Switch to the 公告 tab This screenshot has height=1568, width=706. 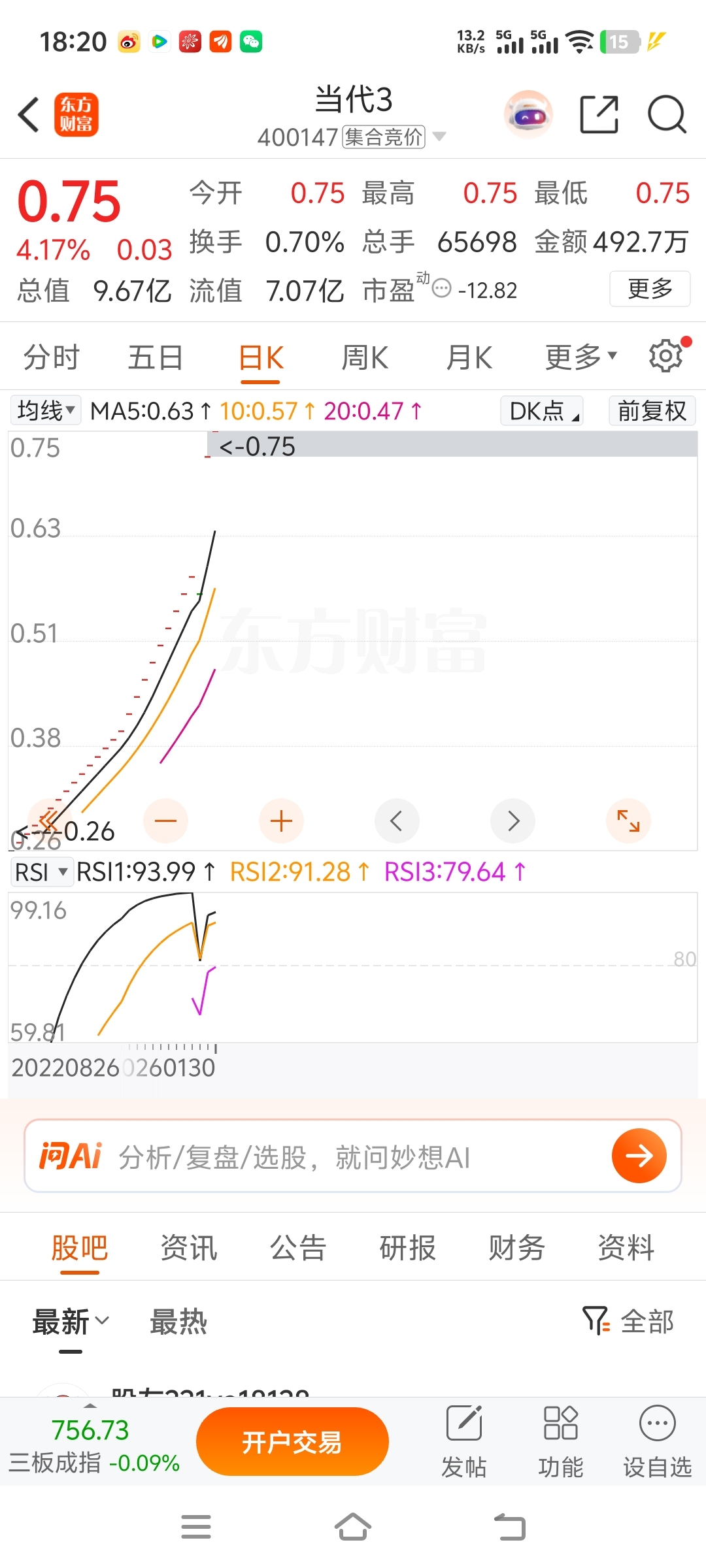coord(298,1248)
